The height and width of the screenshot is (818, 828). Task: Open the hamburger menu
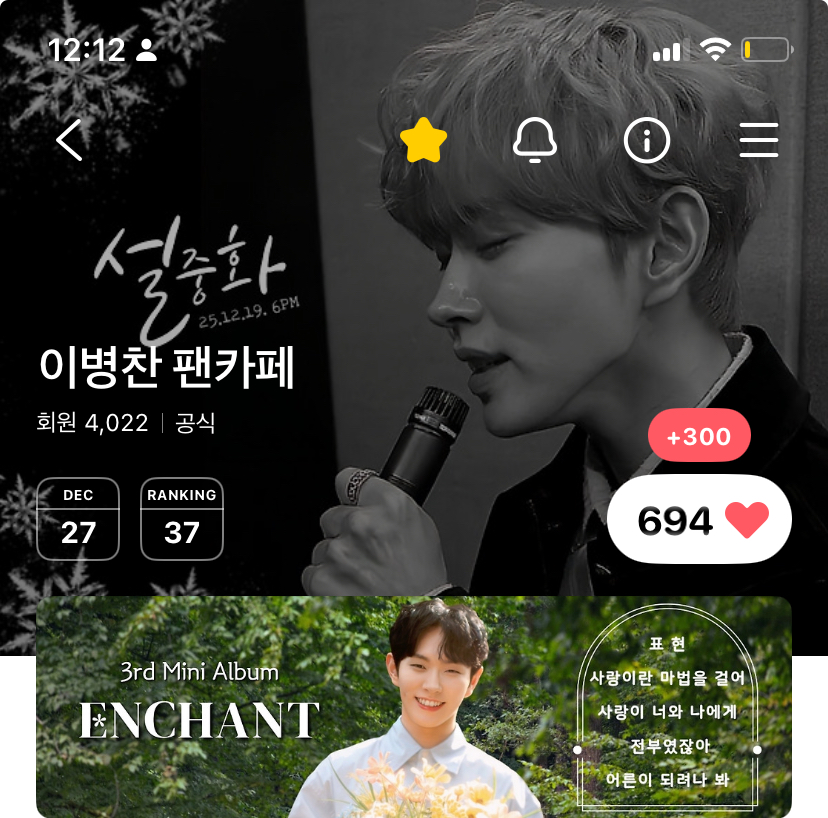tap(758, 140)
